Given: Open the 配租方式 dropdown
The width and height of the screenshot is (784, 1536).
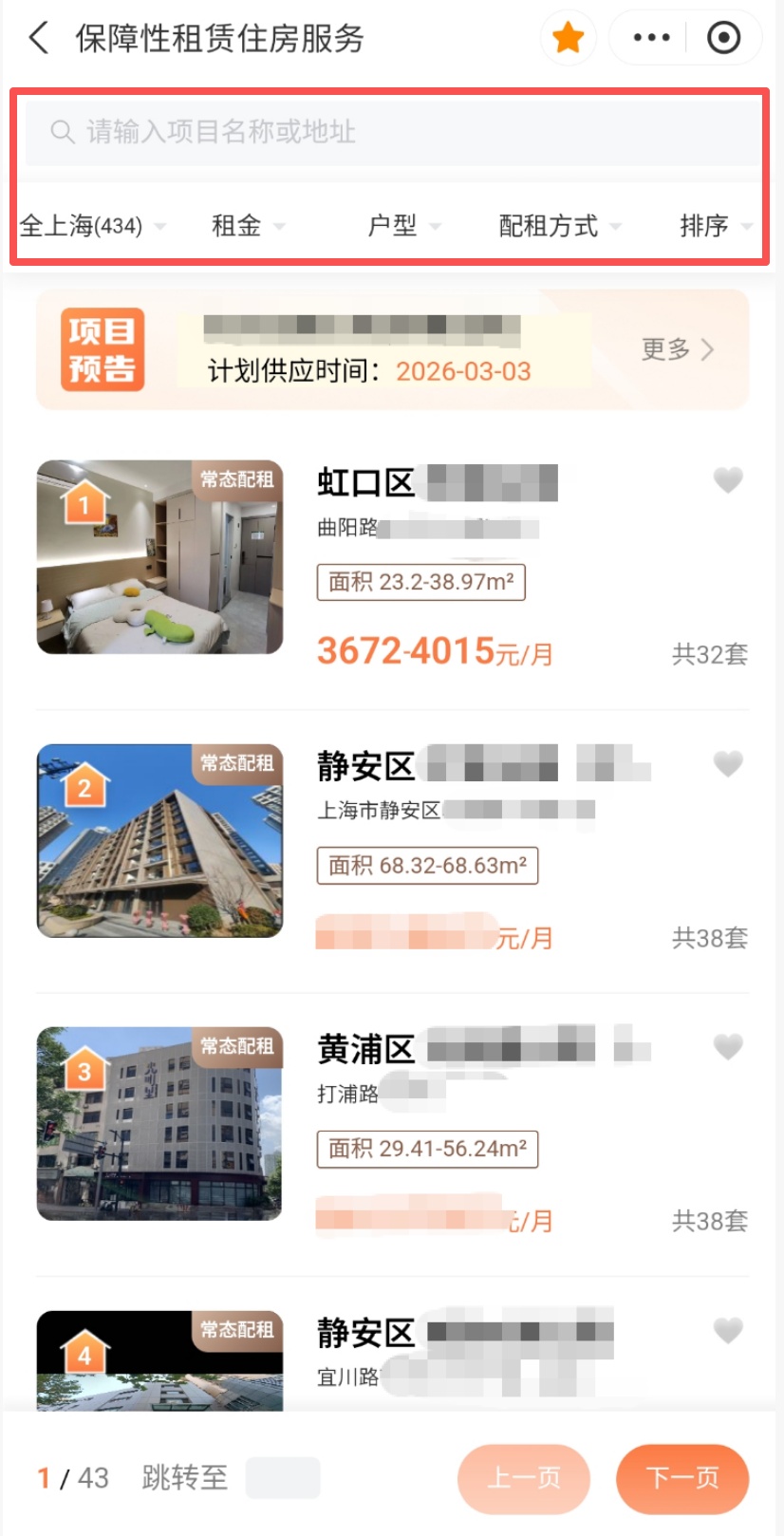Looking at the screenshot, I should (559, 226).
